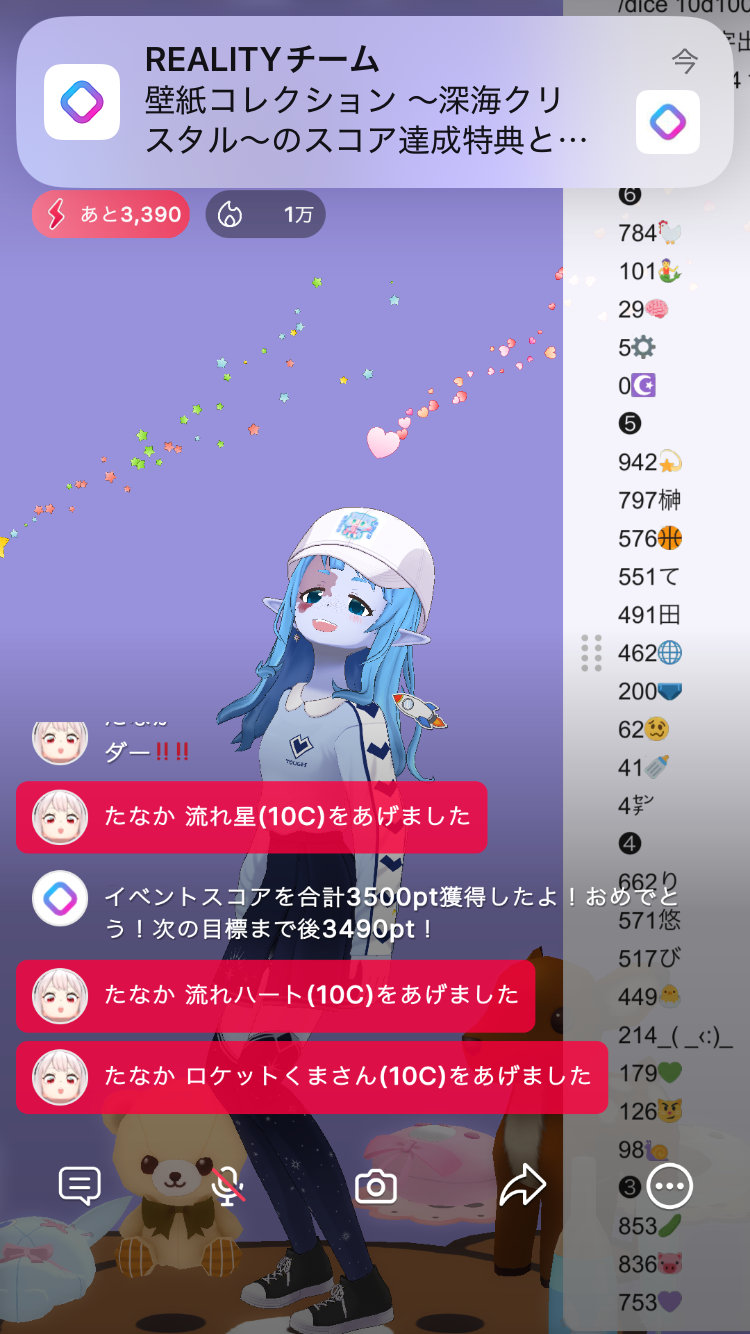
Task: Open the REALITYチーム notification banner
Action: pyautogui.click(x=374, y=102)
